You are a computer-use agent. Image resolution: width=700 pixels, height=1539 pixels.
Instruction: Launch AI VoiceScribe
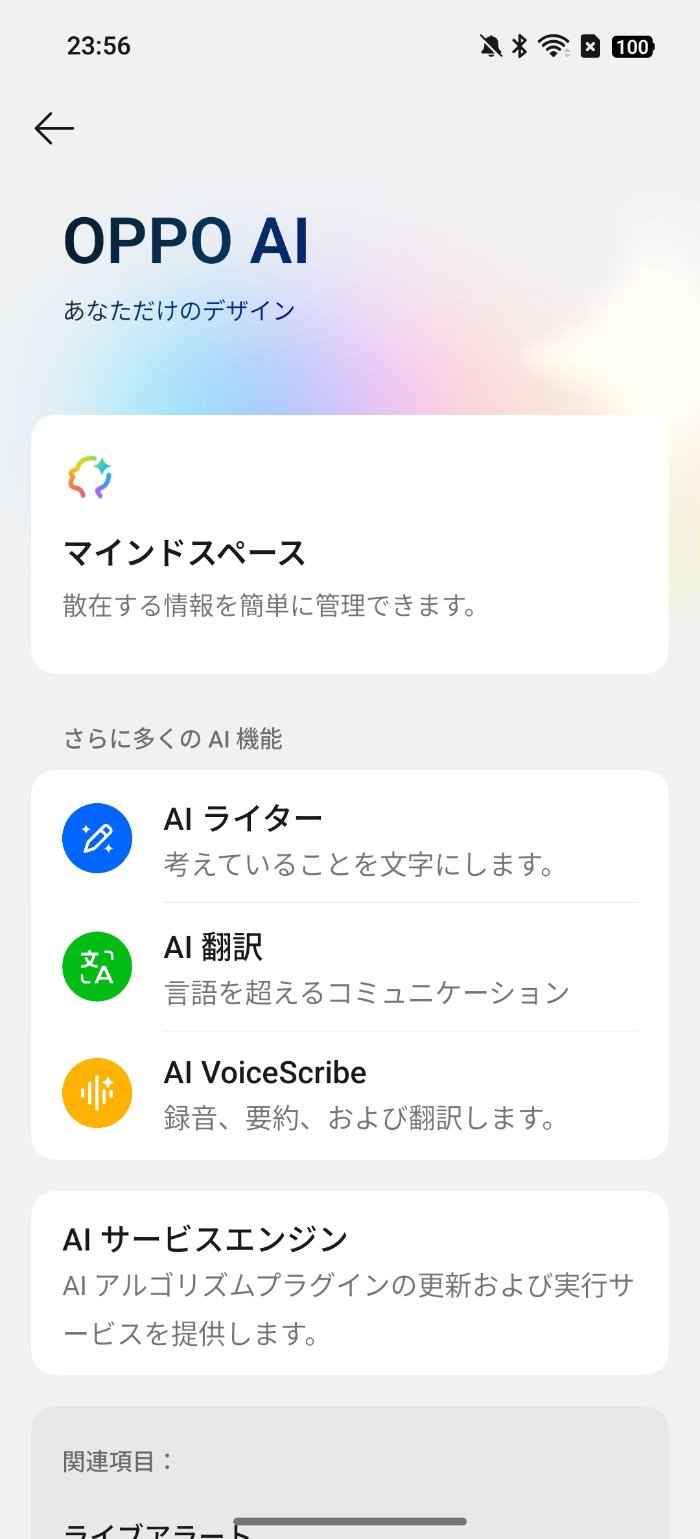click(349, 1094)
